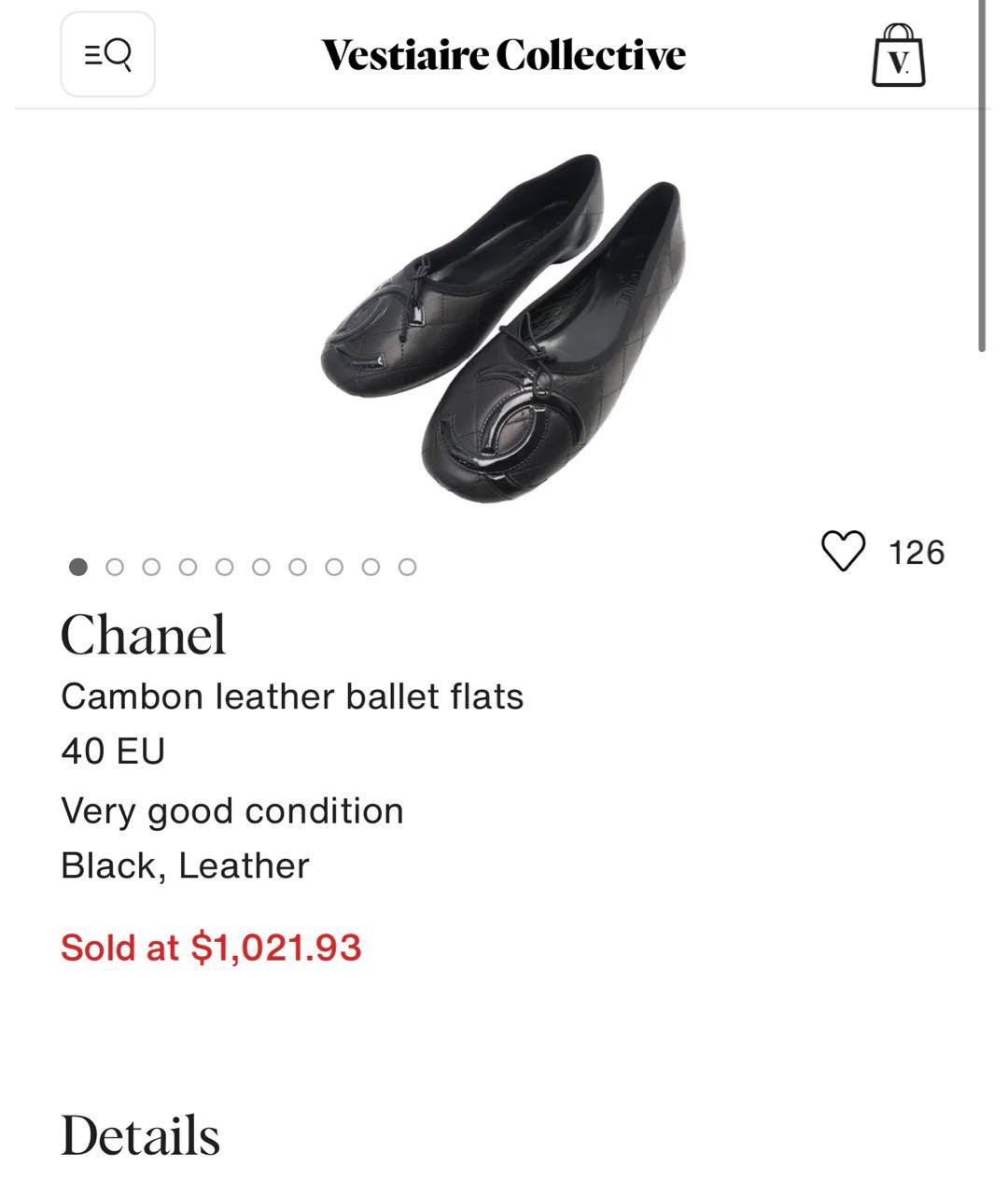Click the Cambon leather ballet flats title
Image resolution: width=1008 pixels, height=1195 pixels.
pyautogui.click(x=292, y=696)
